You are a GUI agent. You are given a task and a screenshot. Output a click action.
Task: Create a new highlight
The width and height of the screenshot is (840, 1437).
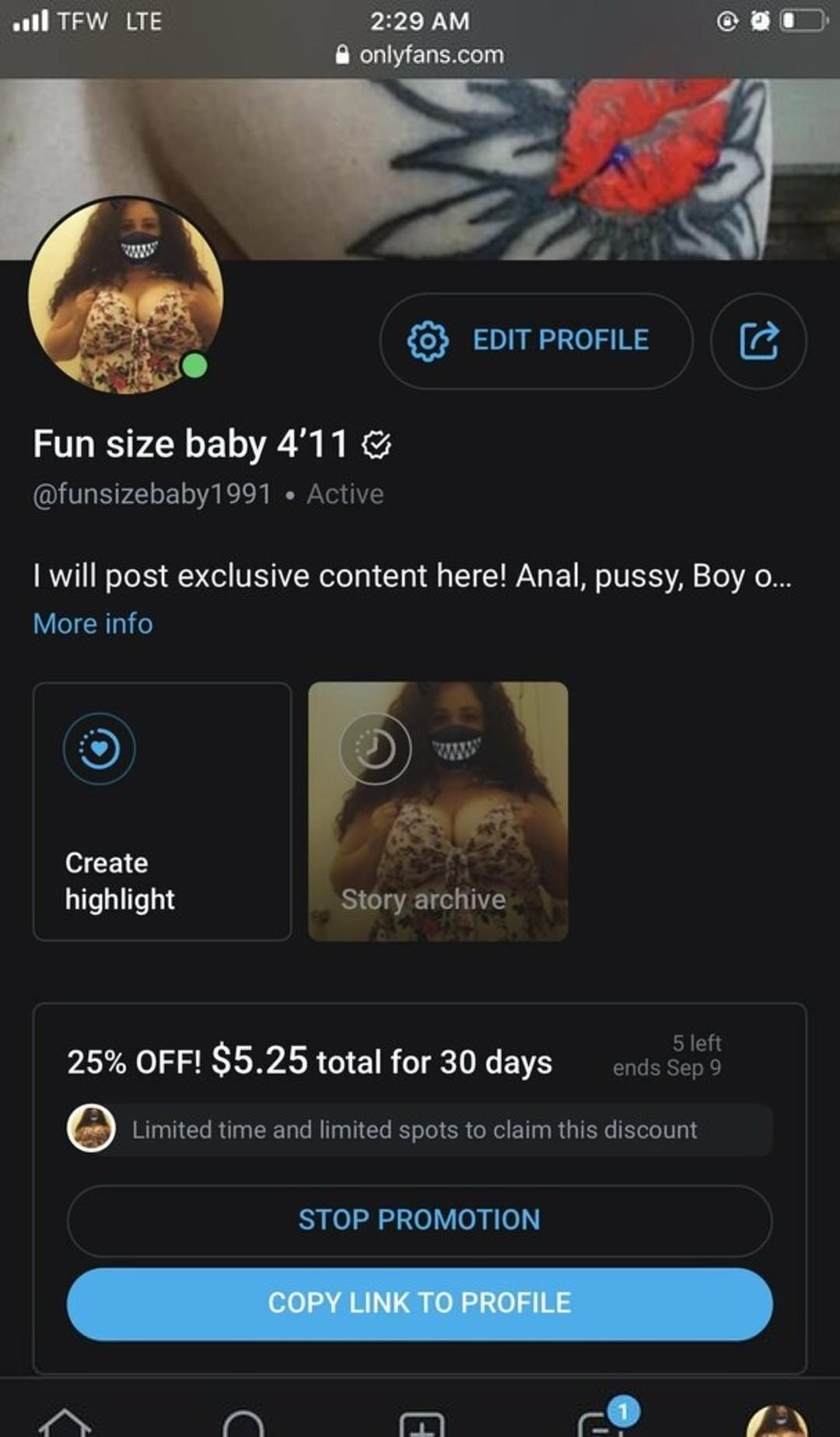(162, 811)
